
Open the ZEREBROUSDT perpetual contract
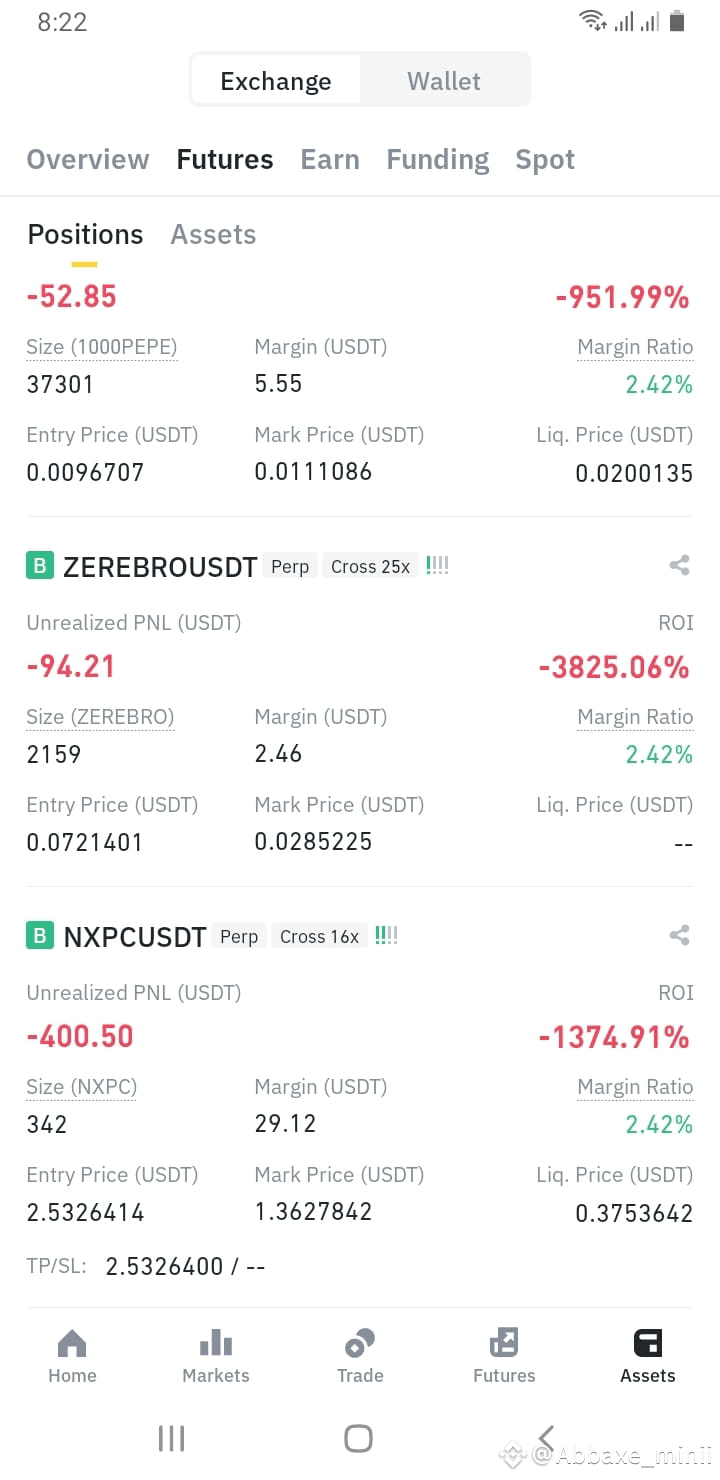pyautogui.click(x=160, y=567)
